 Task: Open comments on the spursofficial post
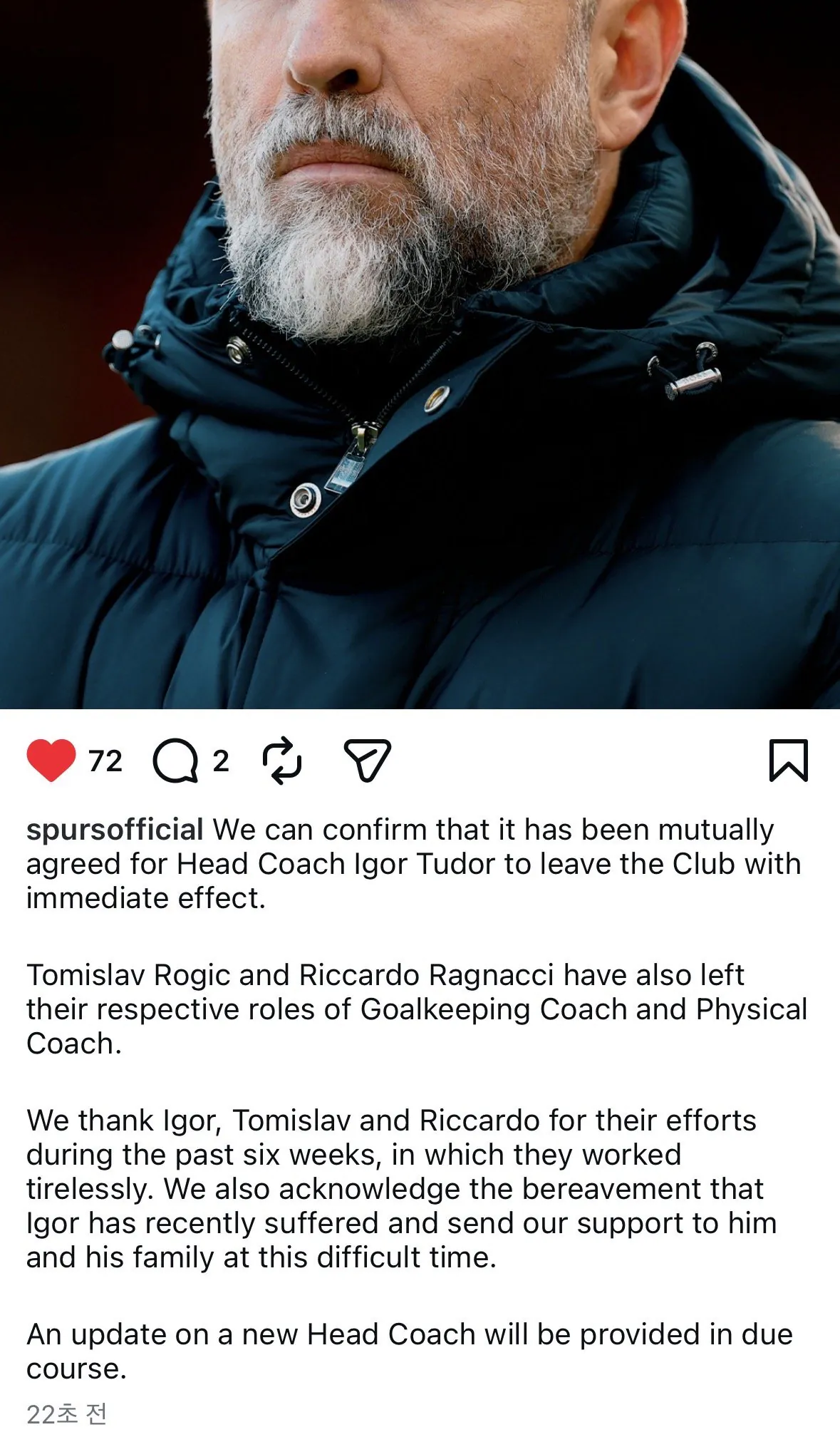point(175,761)
